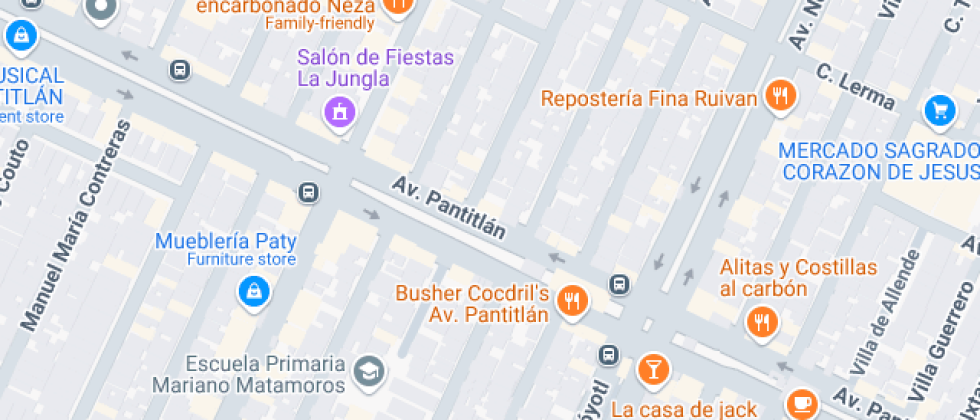Select the Musical Pantitlán store marker
Screen dimensions: 980x420
19,36
